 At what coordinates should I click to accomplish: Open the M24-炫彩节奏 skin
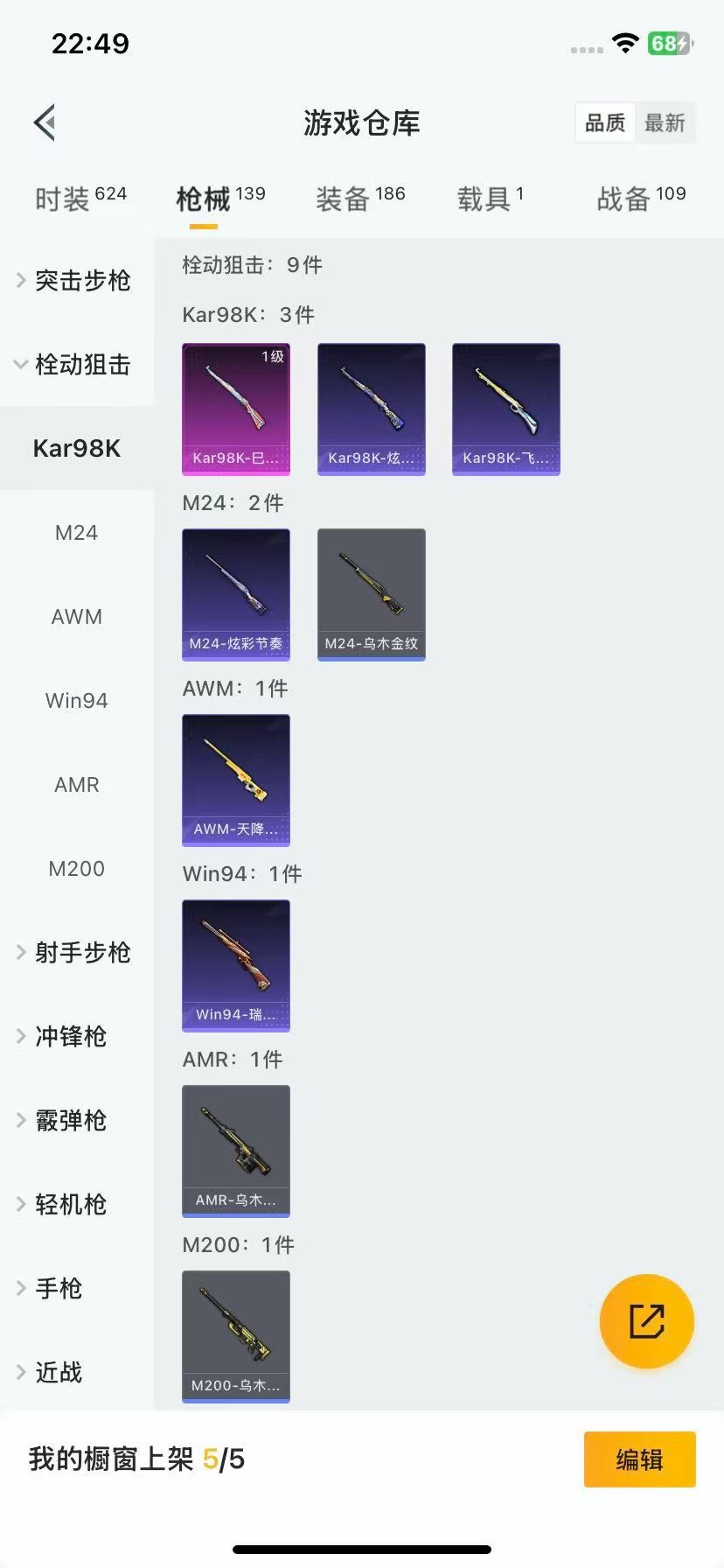click(x=236, y=594)
